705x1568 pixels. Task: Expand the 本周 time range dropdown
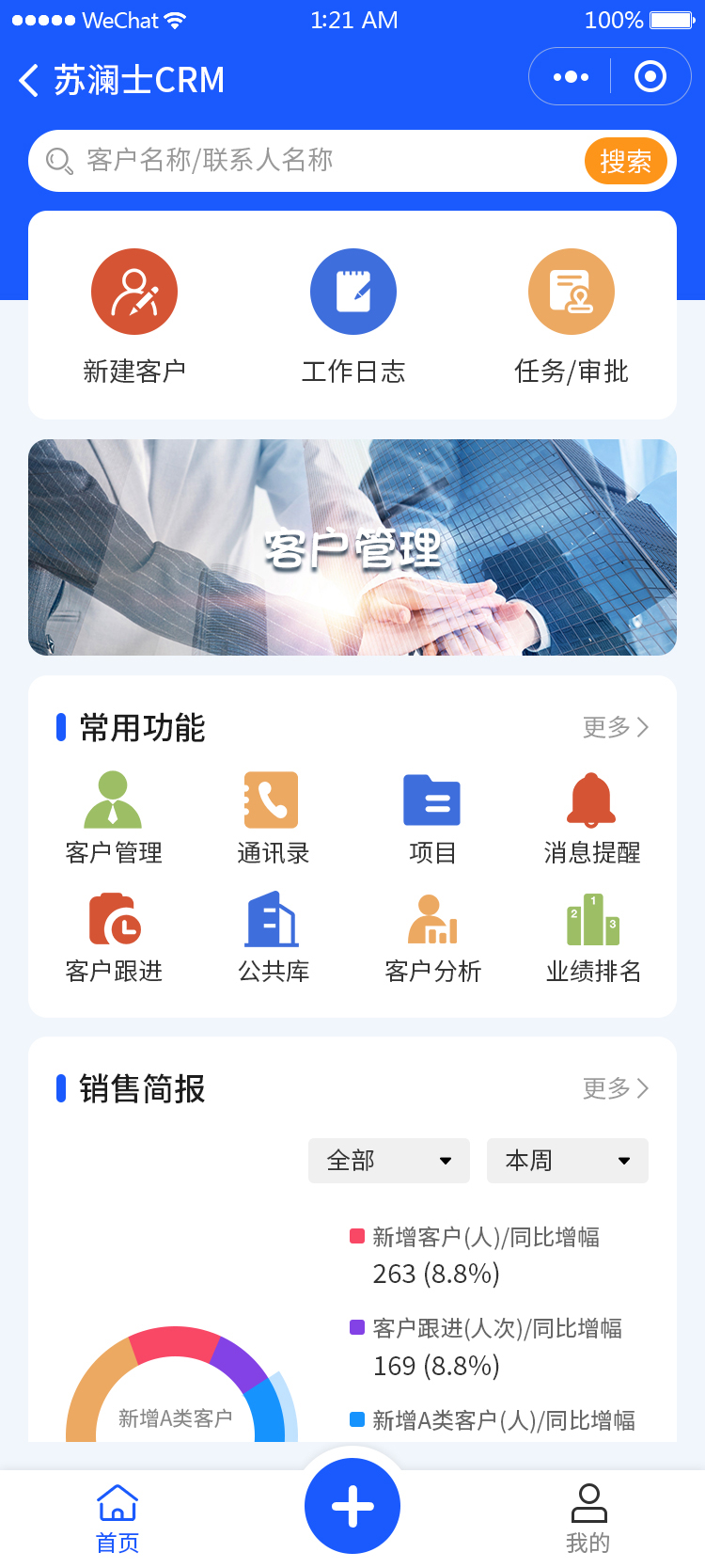click(x=567, y=1161)
